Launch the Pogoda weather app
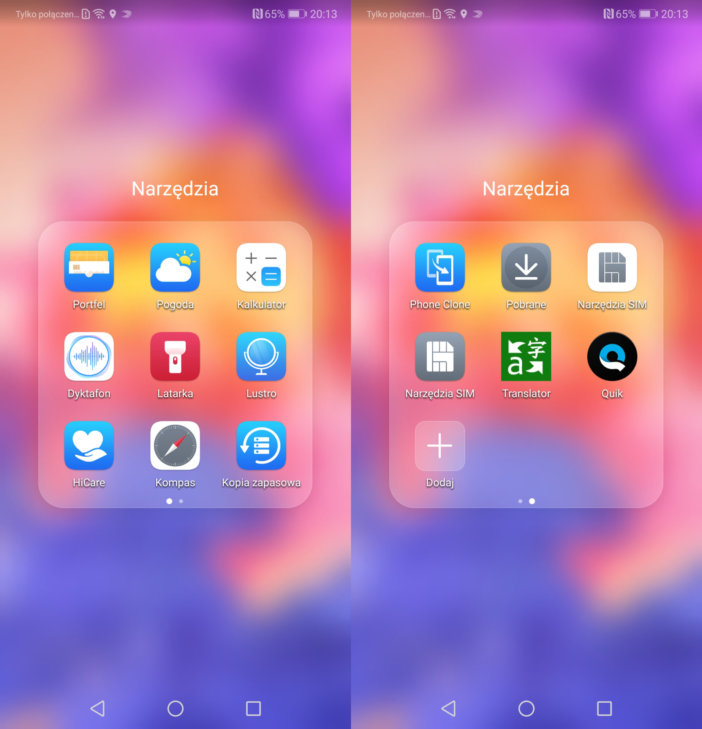This screenshot has height=729, width=702. tap(175, 267)
